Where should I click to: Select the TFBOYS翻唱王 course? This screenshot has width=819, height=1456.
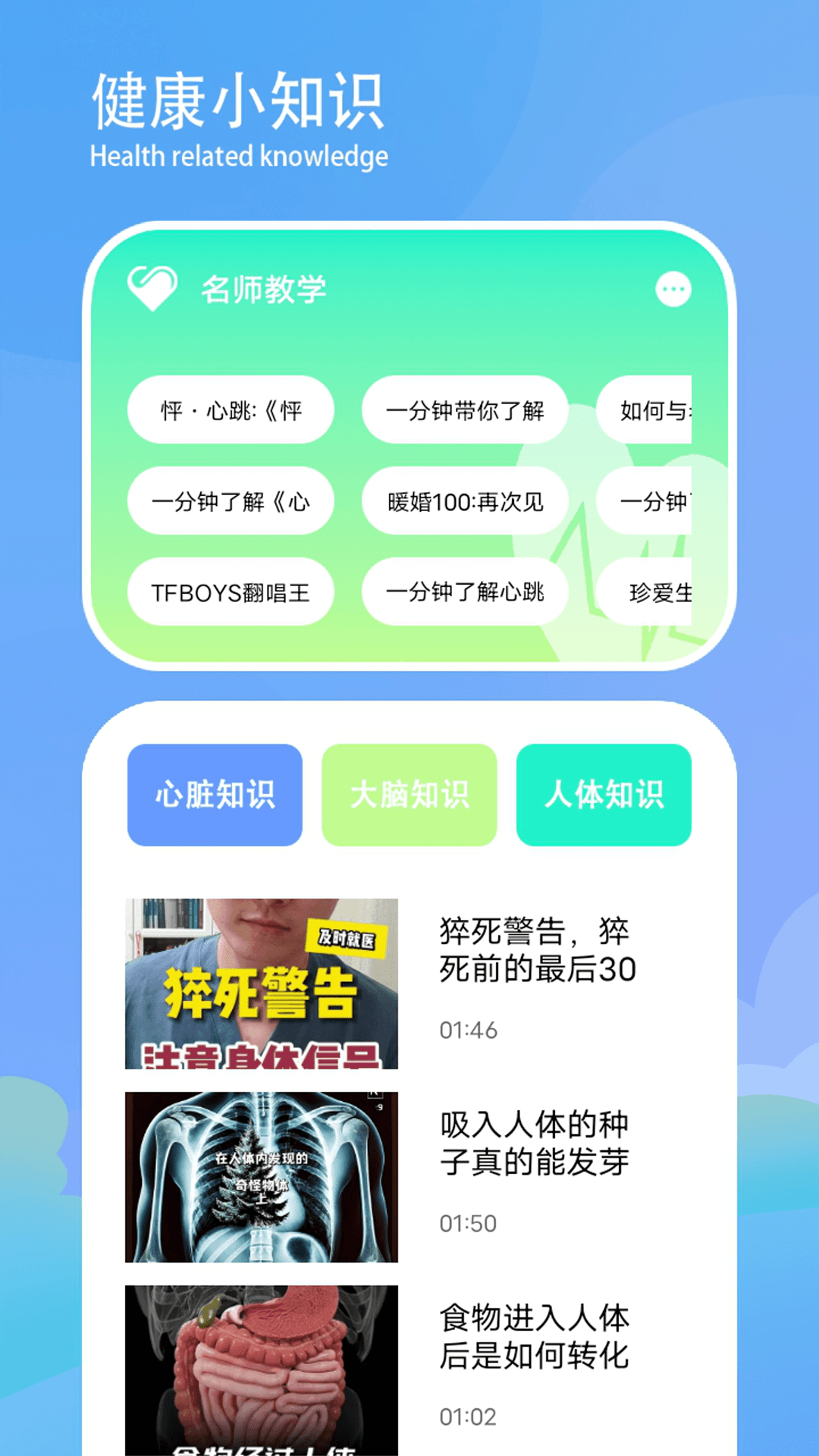[x=231, y=592]
